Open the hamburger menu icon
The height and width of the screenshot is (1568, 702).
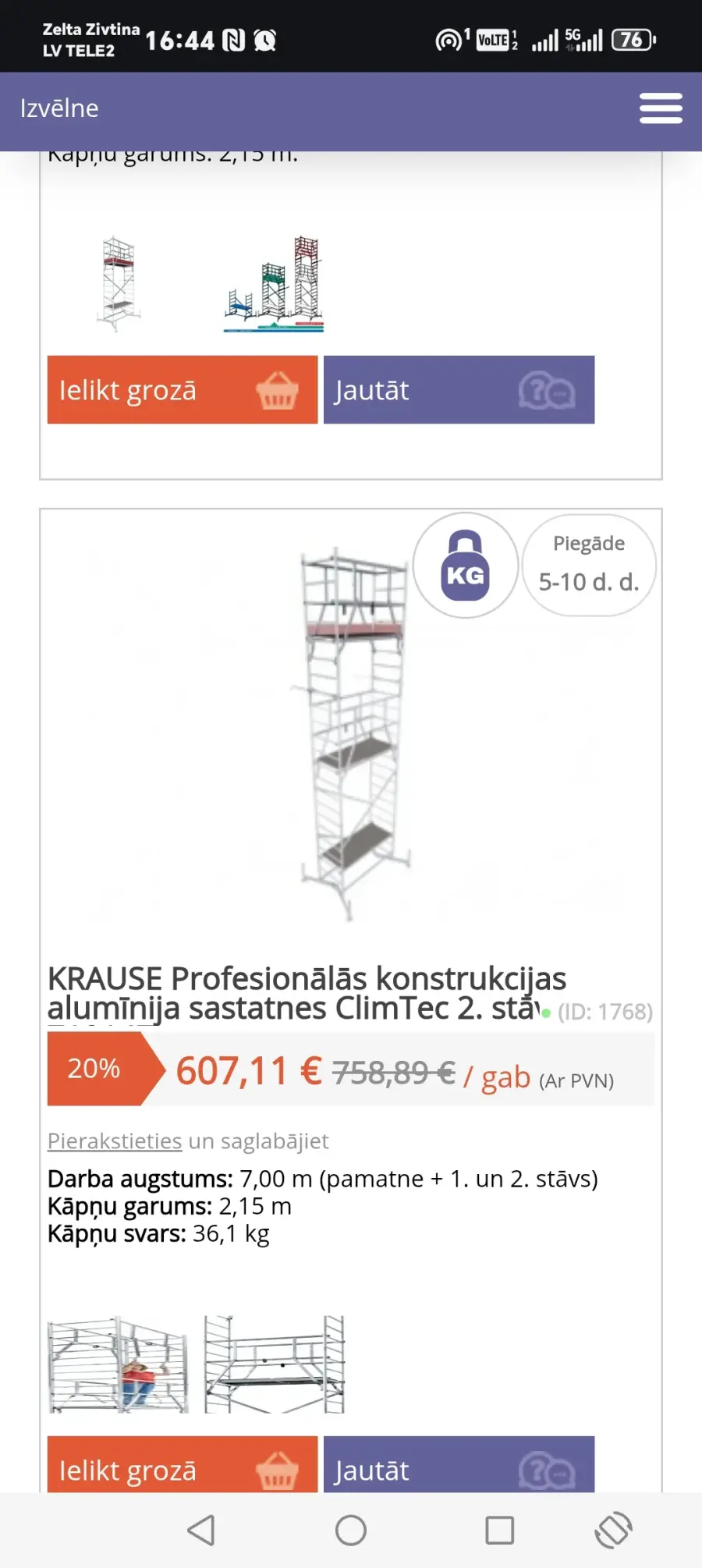(x=660, y=108)
